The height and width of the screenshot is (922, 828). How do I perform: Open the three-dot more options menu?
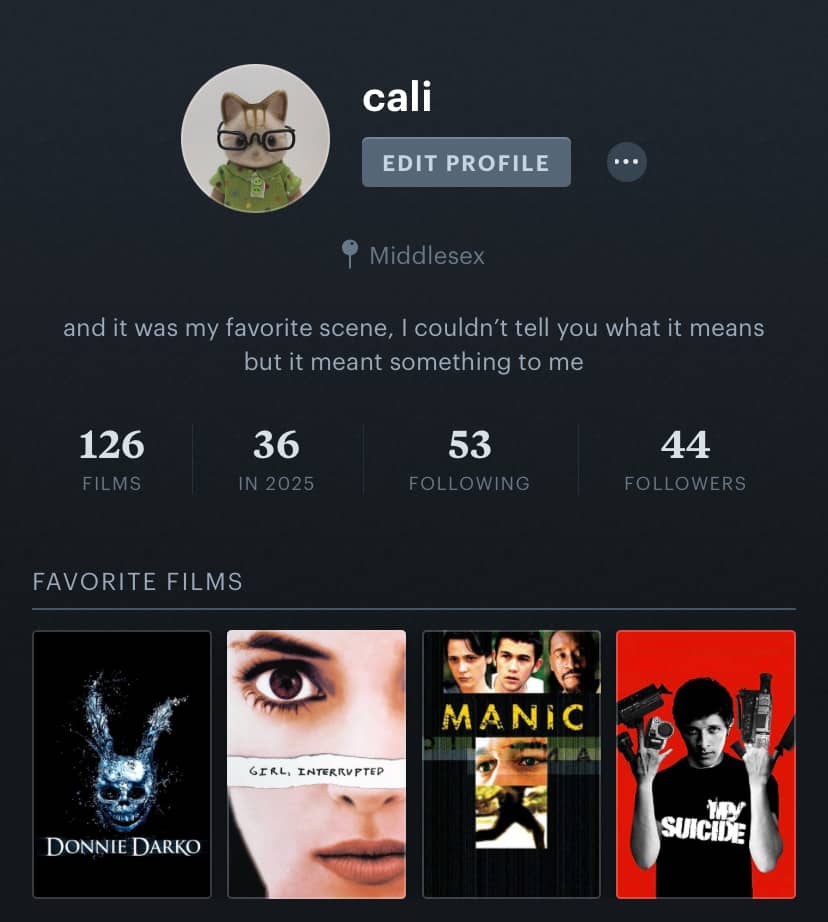[626, 162]
